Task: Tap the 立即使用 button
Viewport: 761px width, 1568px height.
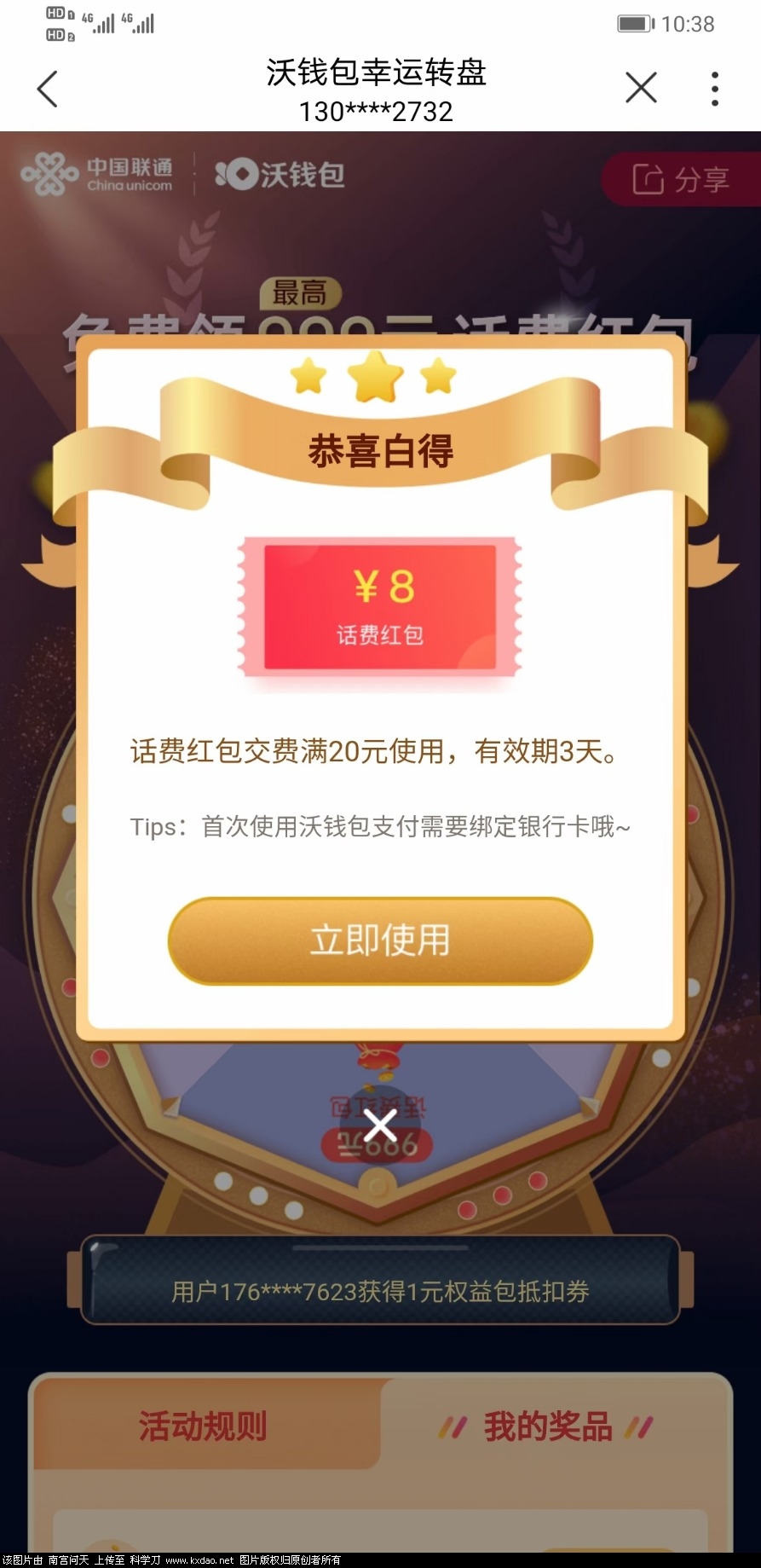Action: coord(380,940)
